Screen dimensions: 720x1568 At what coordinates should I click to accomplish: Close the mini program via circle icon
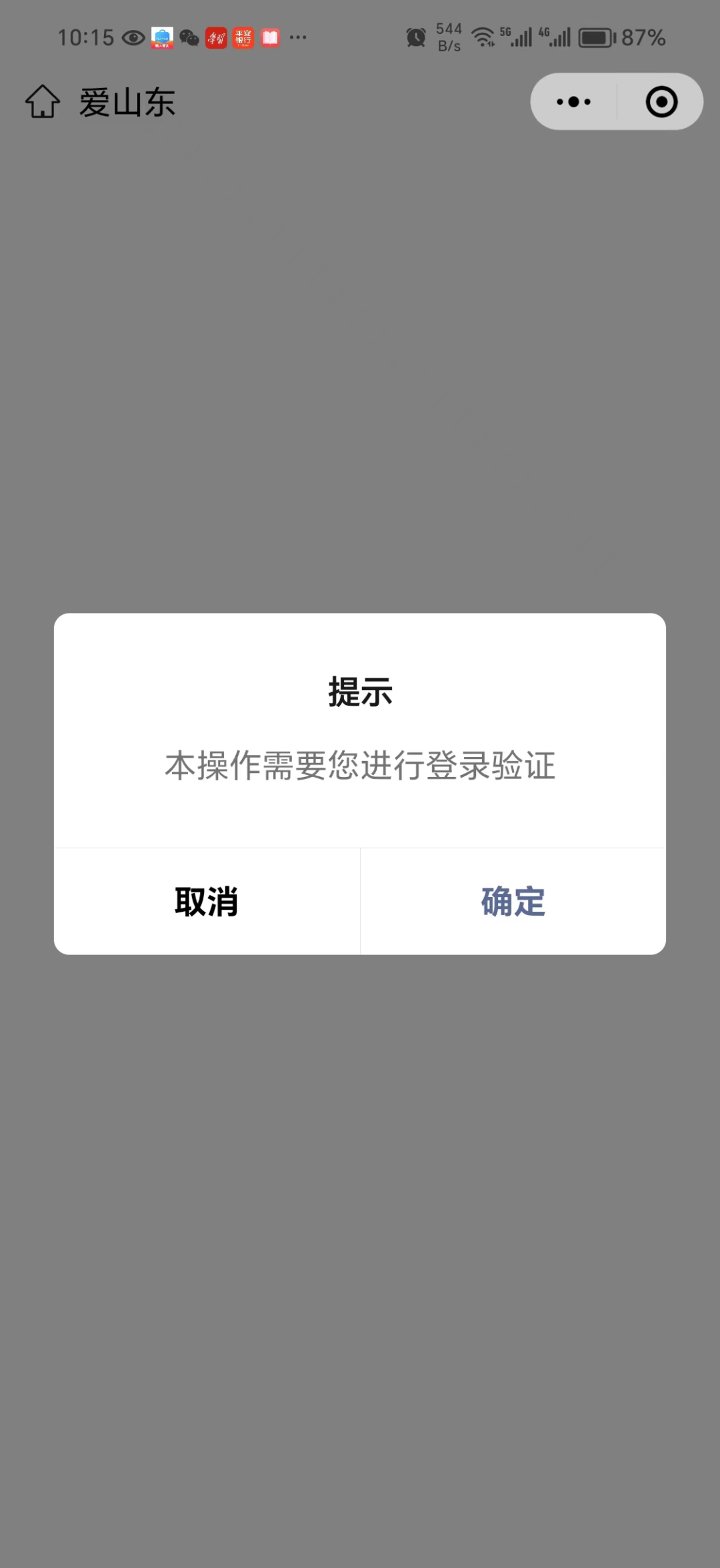661,101
